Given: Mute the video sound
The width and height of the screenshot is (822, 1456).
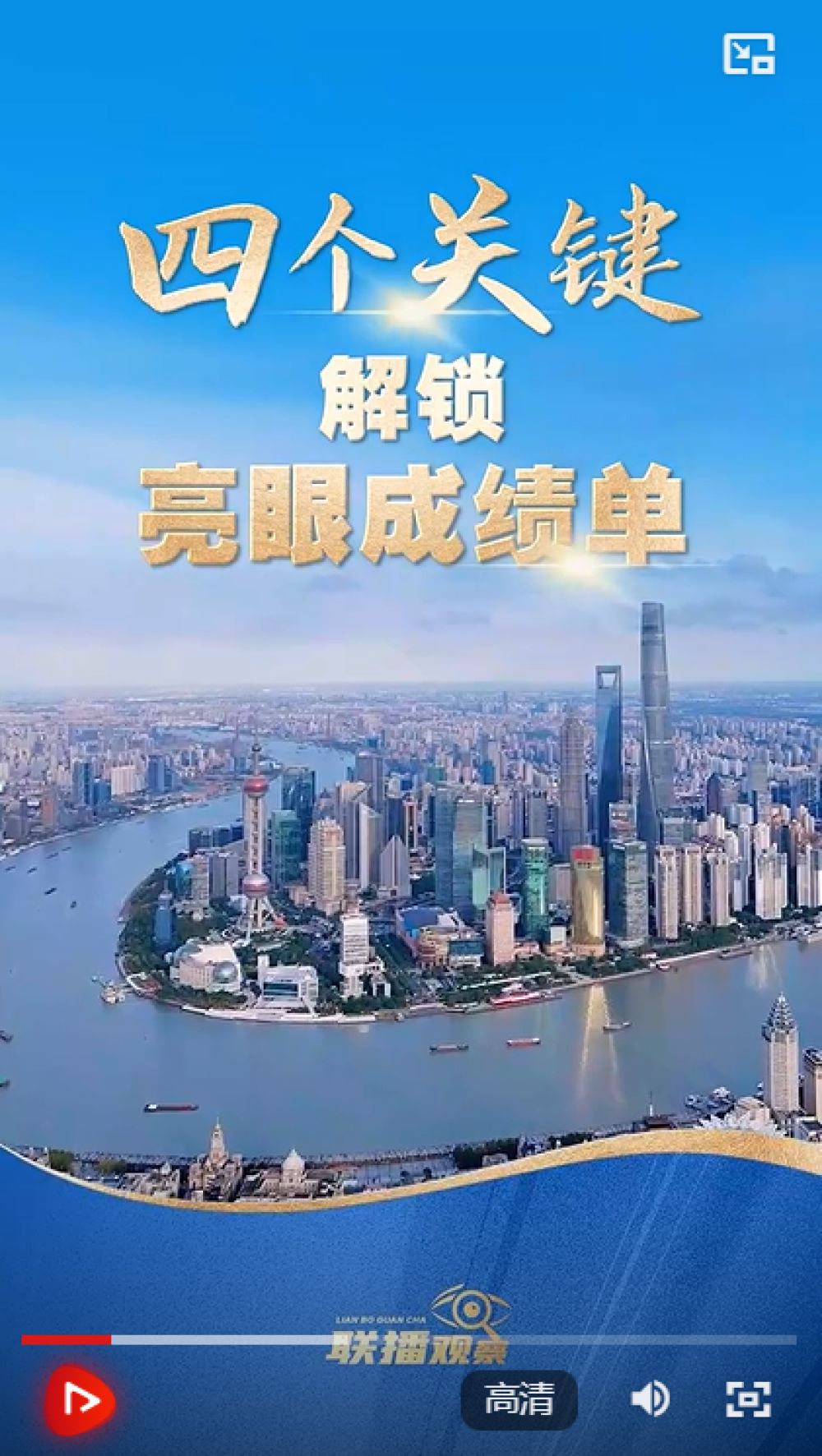Looking at the screenshot, I should point(649,1398).
